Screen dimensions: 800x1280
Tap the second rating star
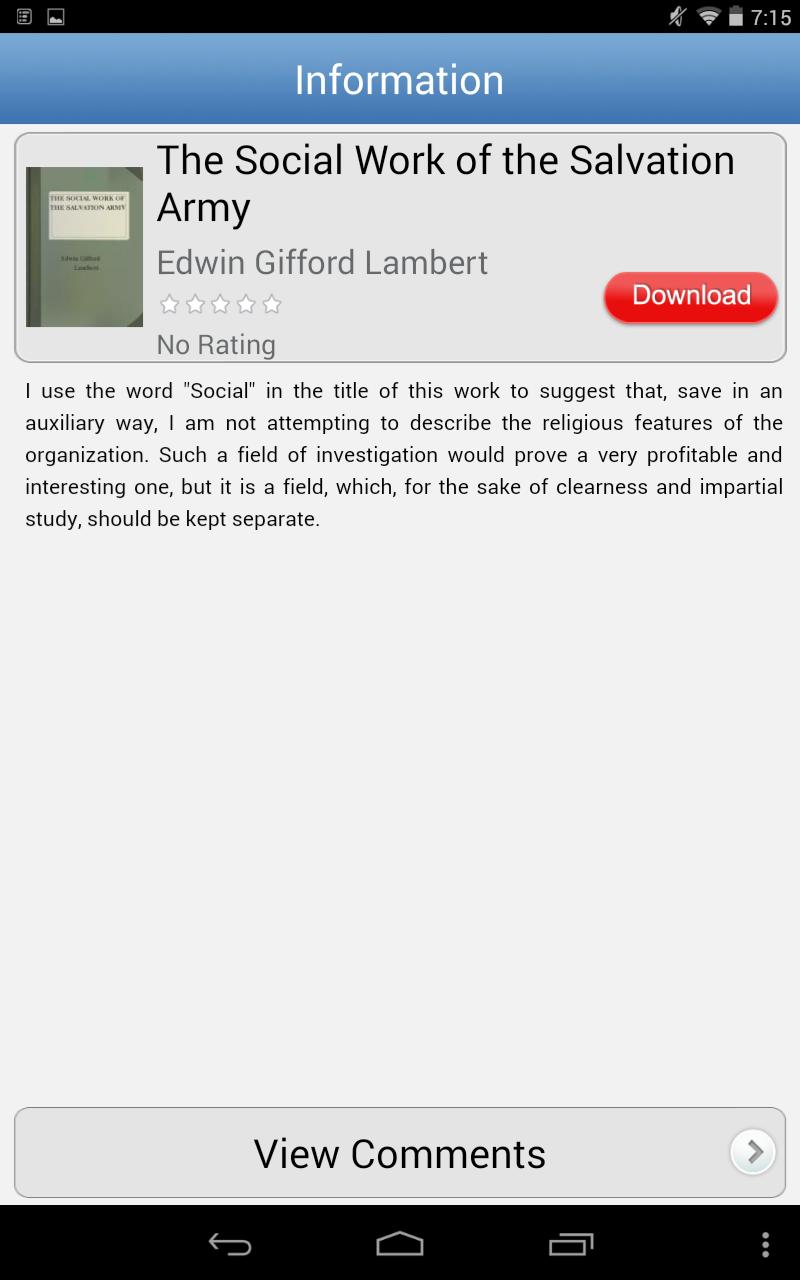tap(195, 304)
